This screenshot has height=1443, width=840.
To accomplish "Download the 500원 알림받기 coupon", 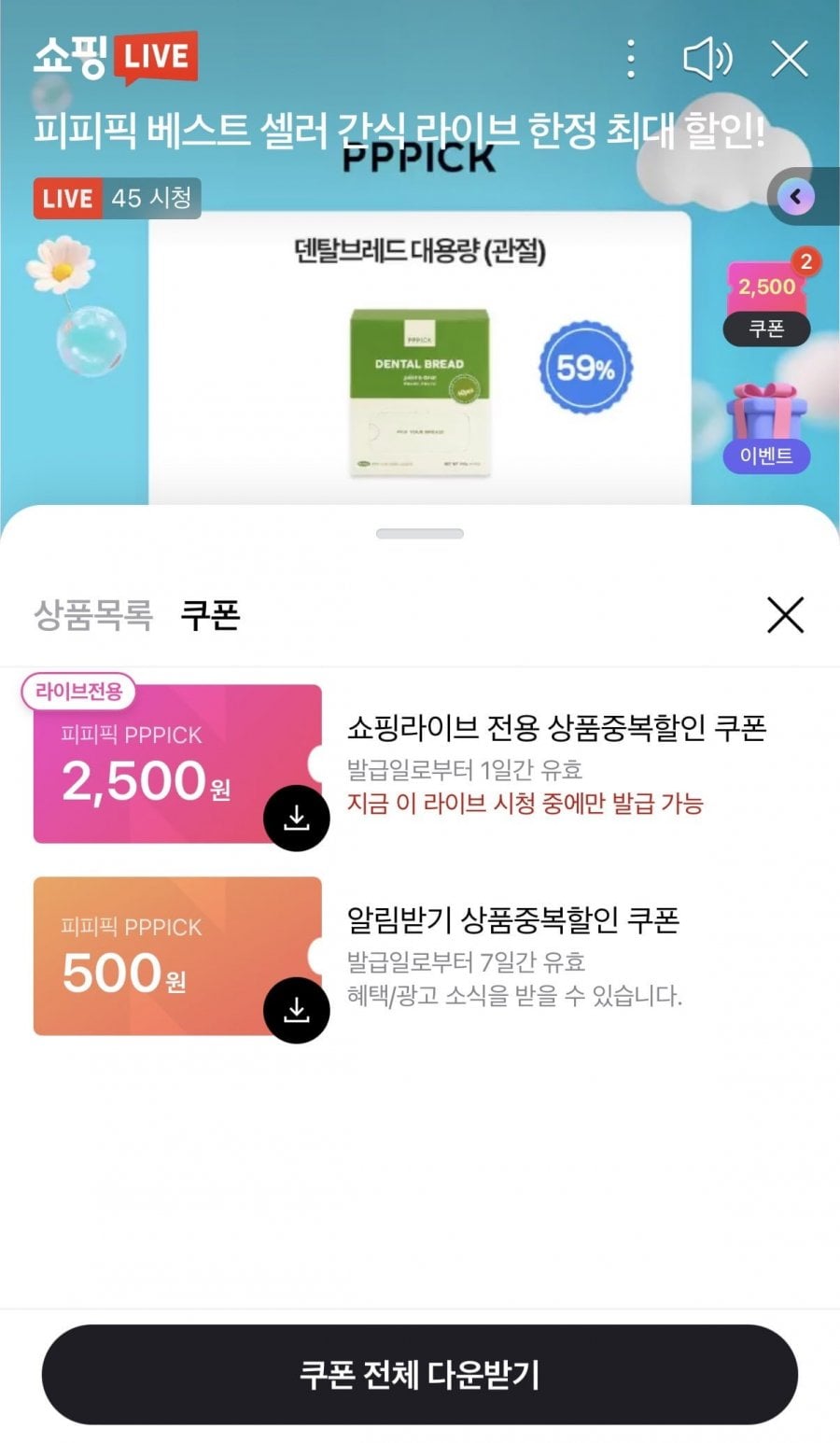I will 297,1010.
